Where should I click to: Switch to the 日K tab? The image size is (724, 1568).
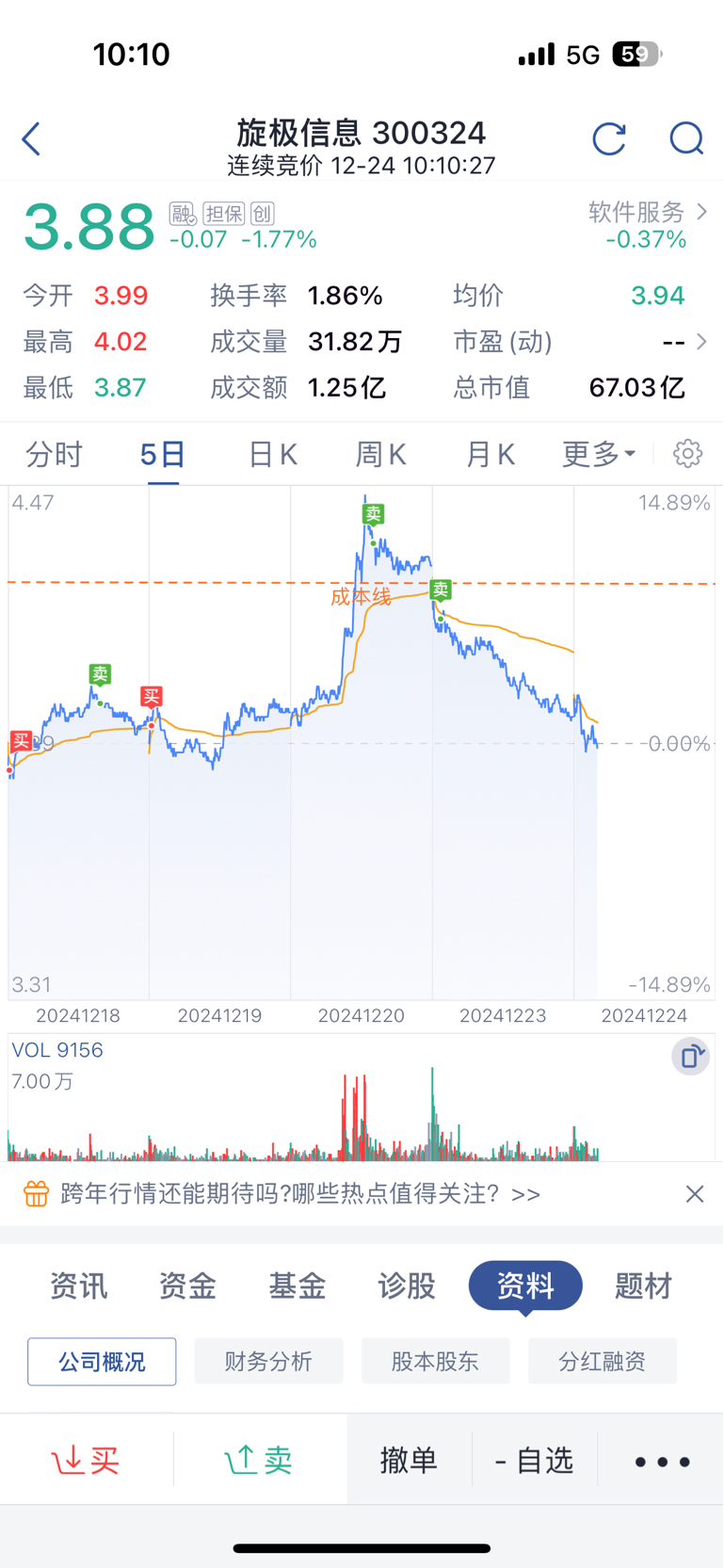click(x=272, y=453)
